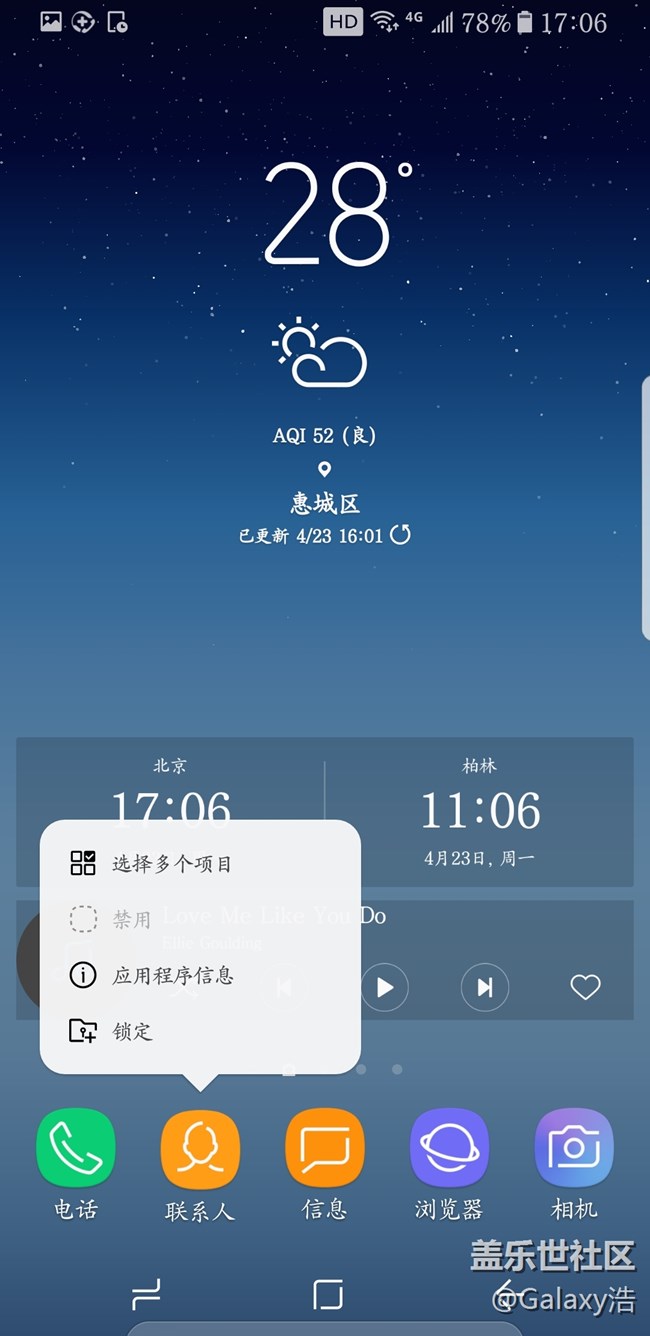
Task: Launch the 浏览器 browser app
Action: click(x=449, y=1165)
